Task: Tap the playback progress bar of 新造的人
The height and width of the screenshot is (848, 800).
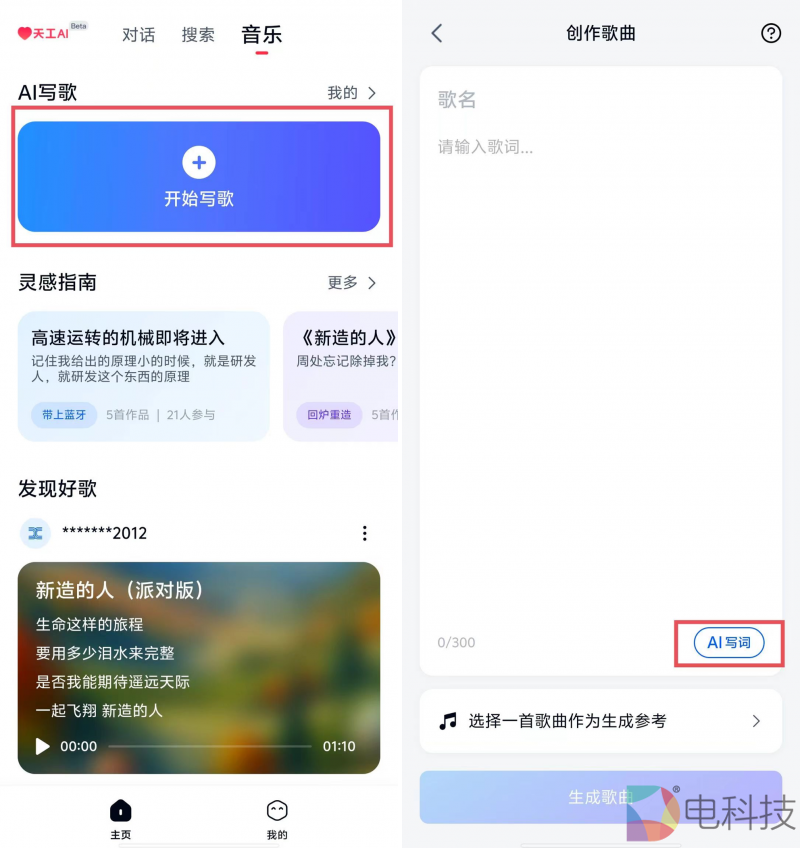Action: [209, 746]
